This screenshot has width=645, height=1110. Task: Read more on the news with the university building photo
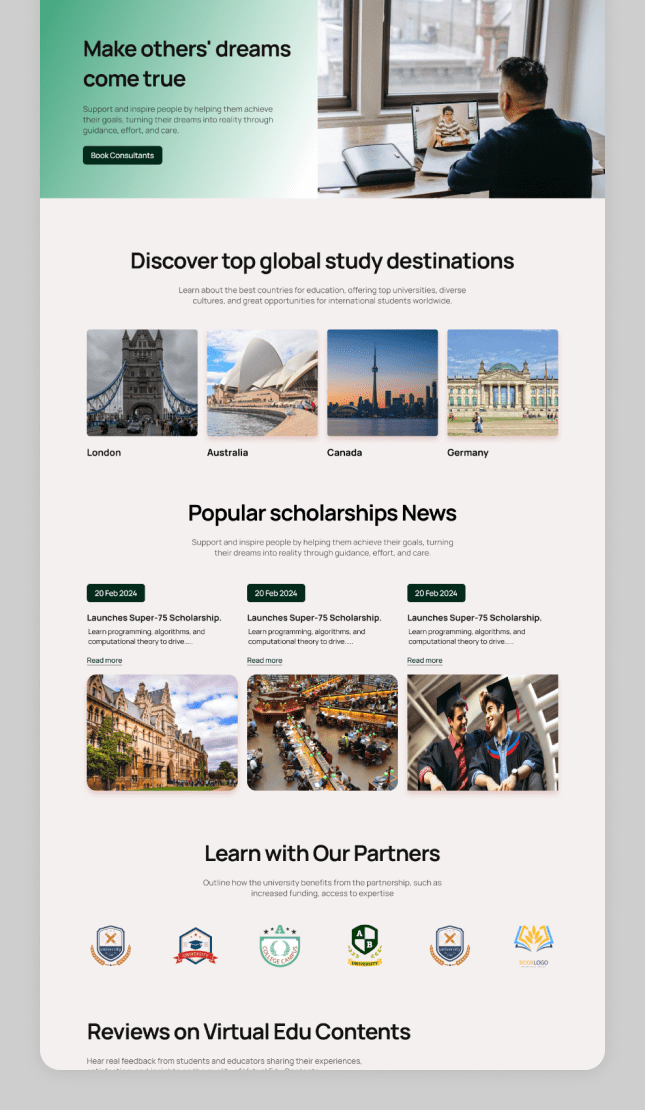tap(105, 661)
